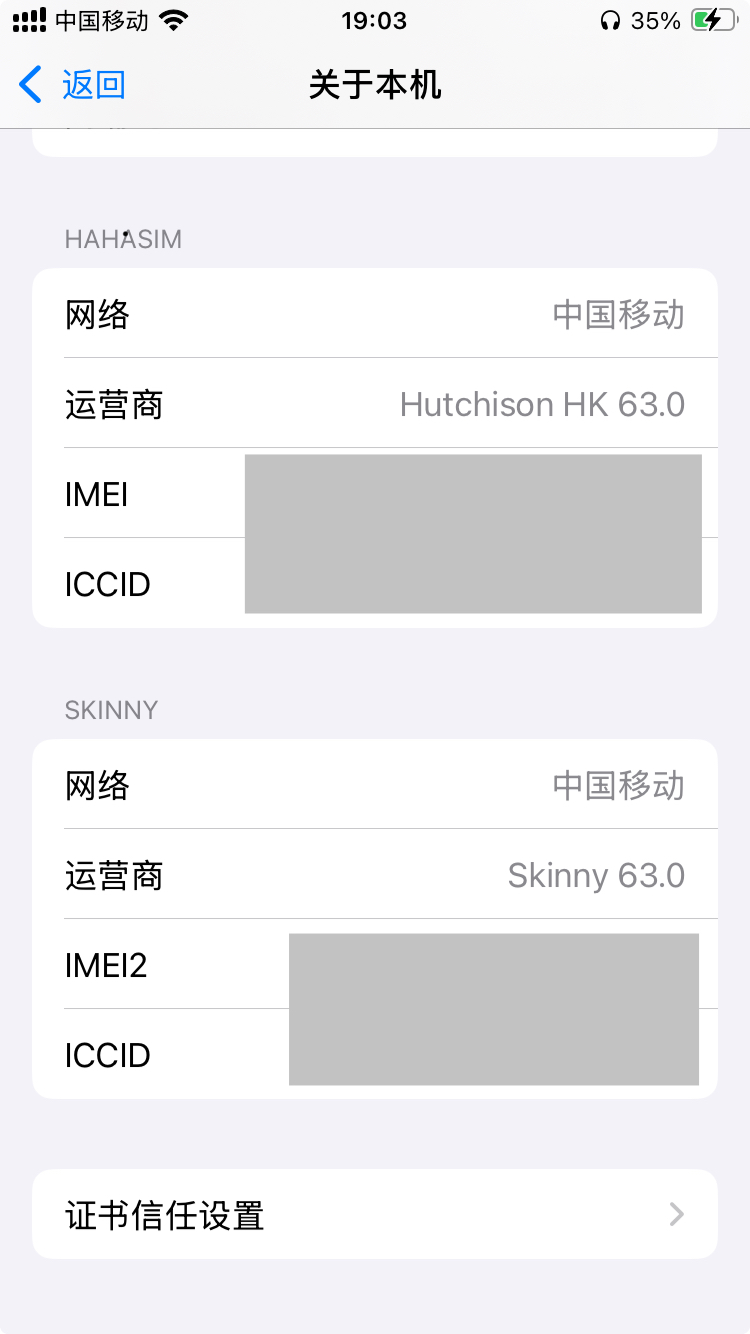Open 证书信任设置

point(375,1214)
